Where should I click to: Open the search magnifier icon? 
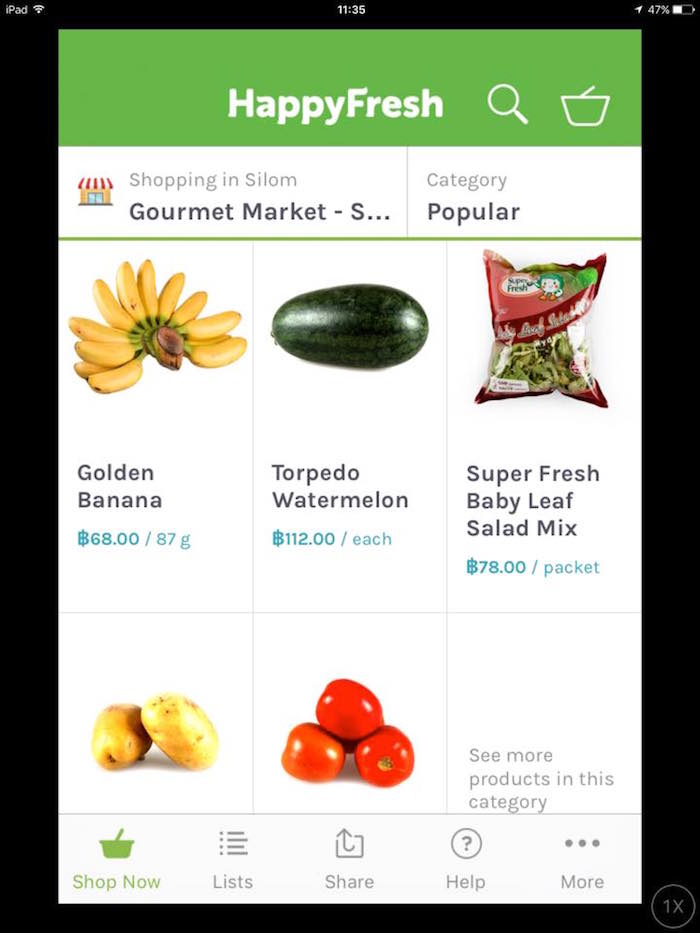pyautogui.click(x=507, y=104)
